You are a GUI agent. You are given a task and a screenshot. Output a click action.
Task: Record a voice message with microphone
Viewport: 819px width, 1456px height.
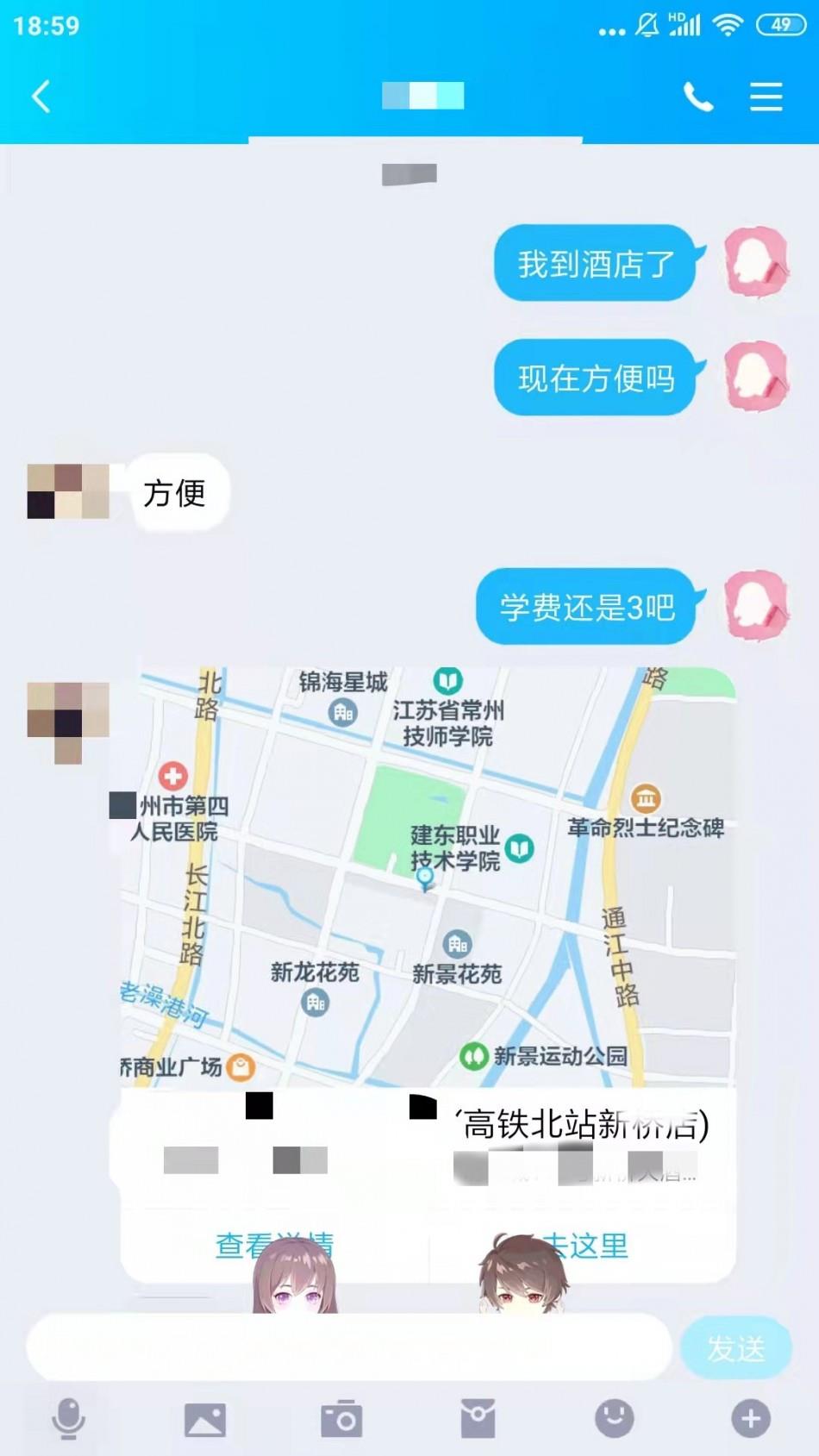[68, 1418]
